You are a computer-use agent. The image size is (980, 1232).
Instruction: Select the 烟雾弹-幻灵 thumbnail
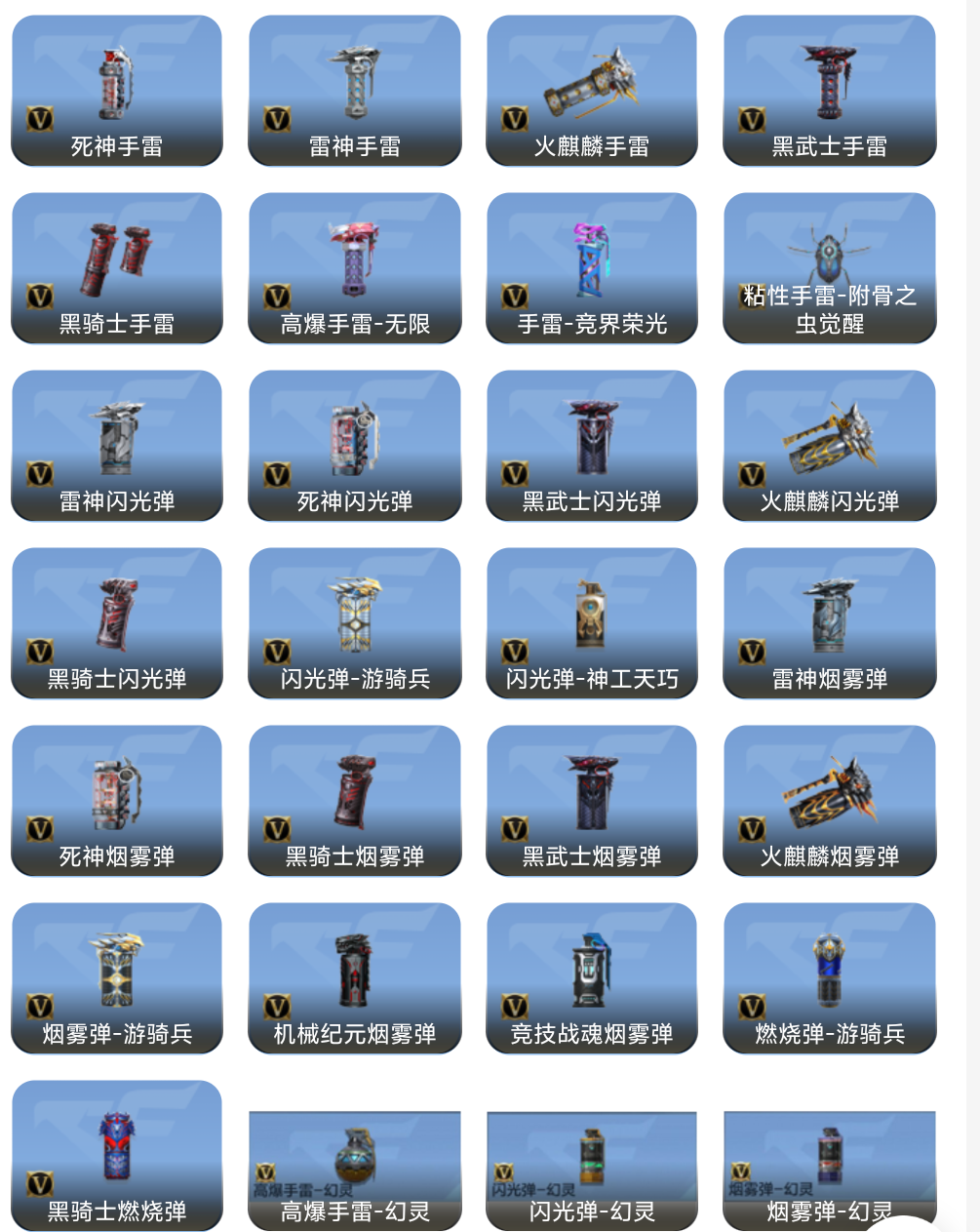(829, 1168)
